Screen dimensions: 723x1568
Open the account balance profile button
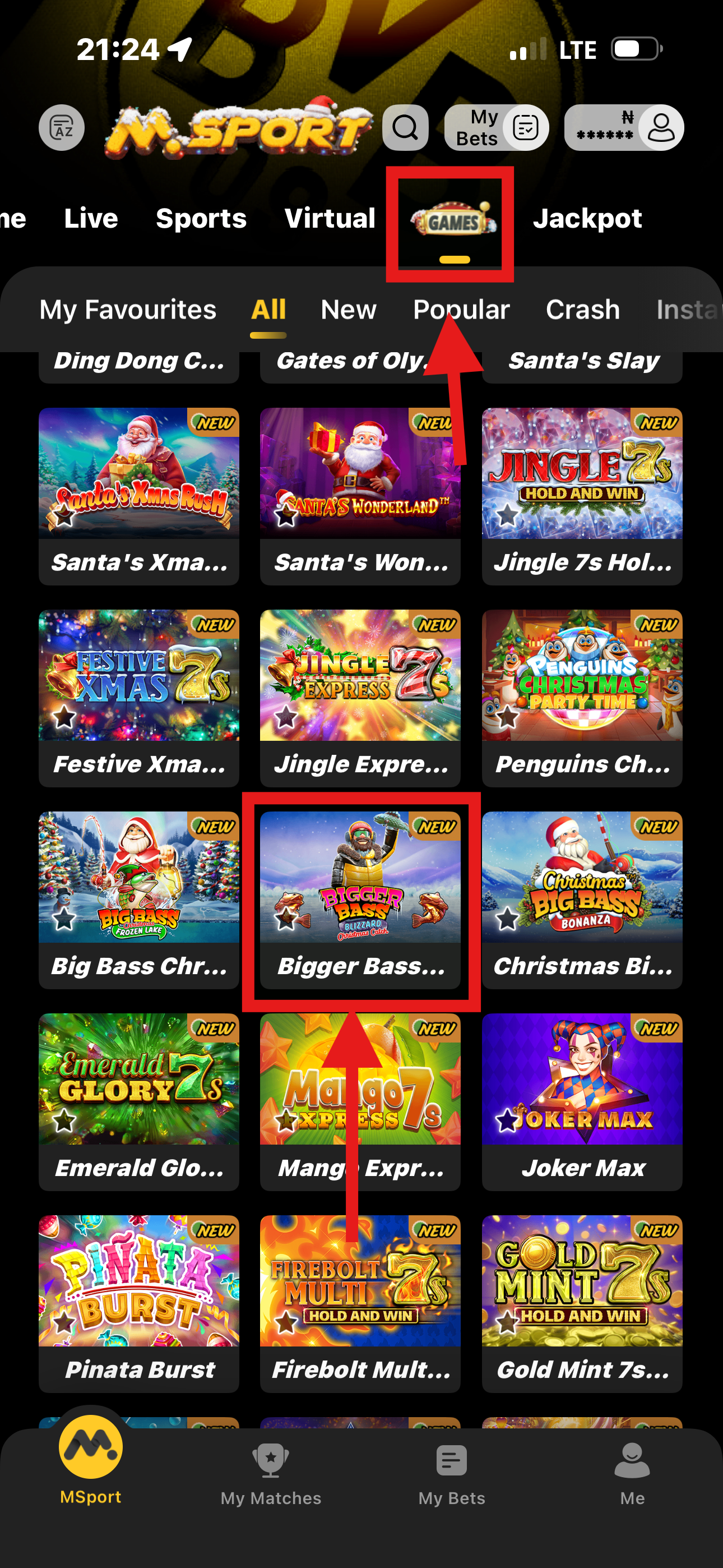click(623, 128)
